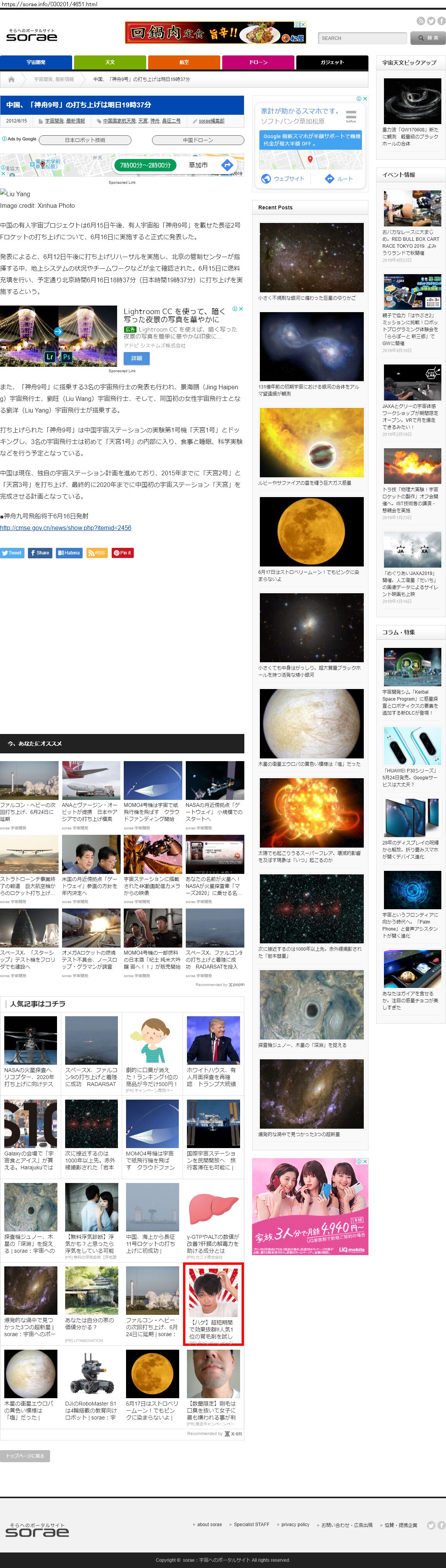Switch to the 宇宙開発 tab
446x1568 pixels.
pyautogui.click(x=36, y=63)
